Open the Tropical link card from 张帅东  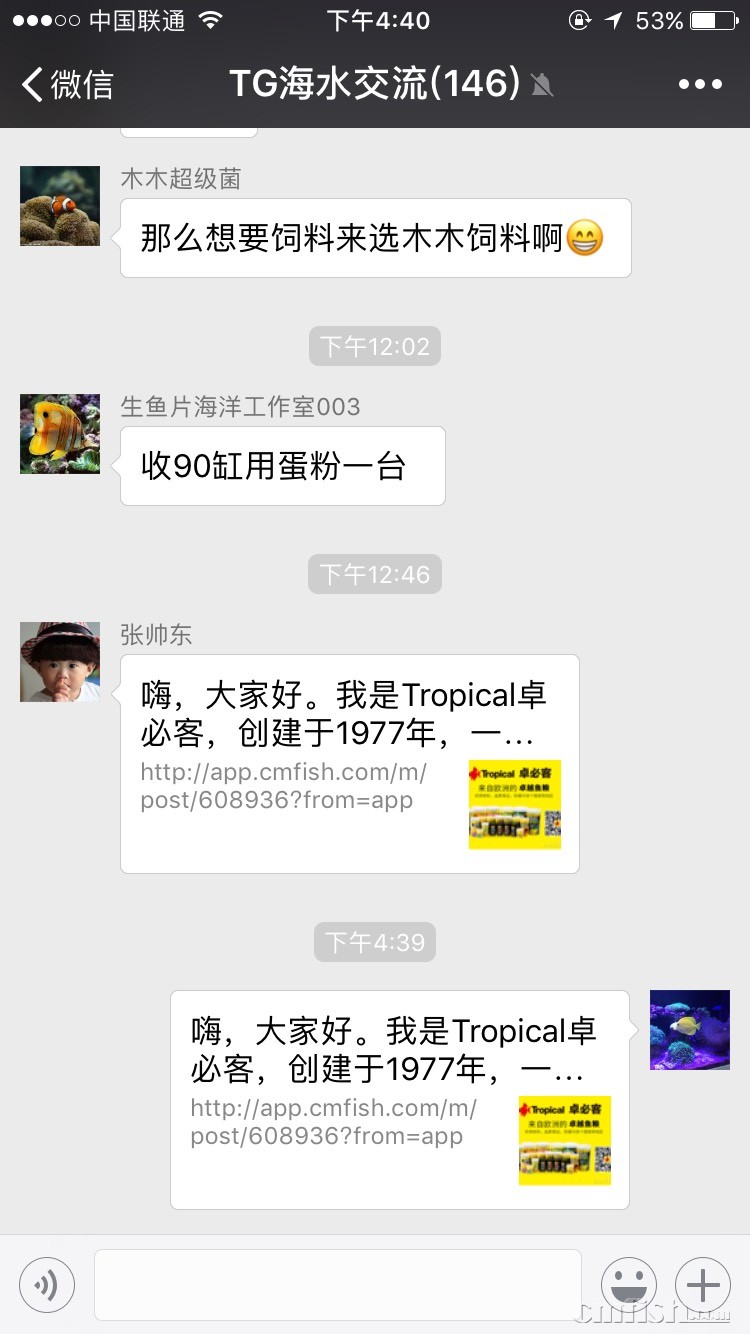point(350,763)
